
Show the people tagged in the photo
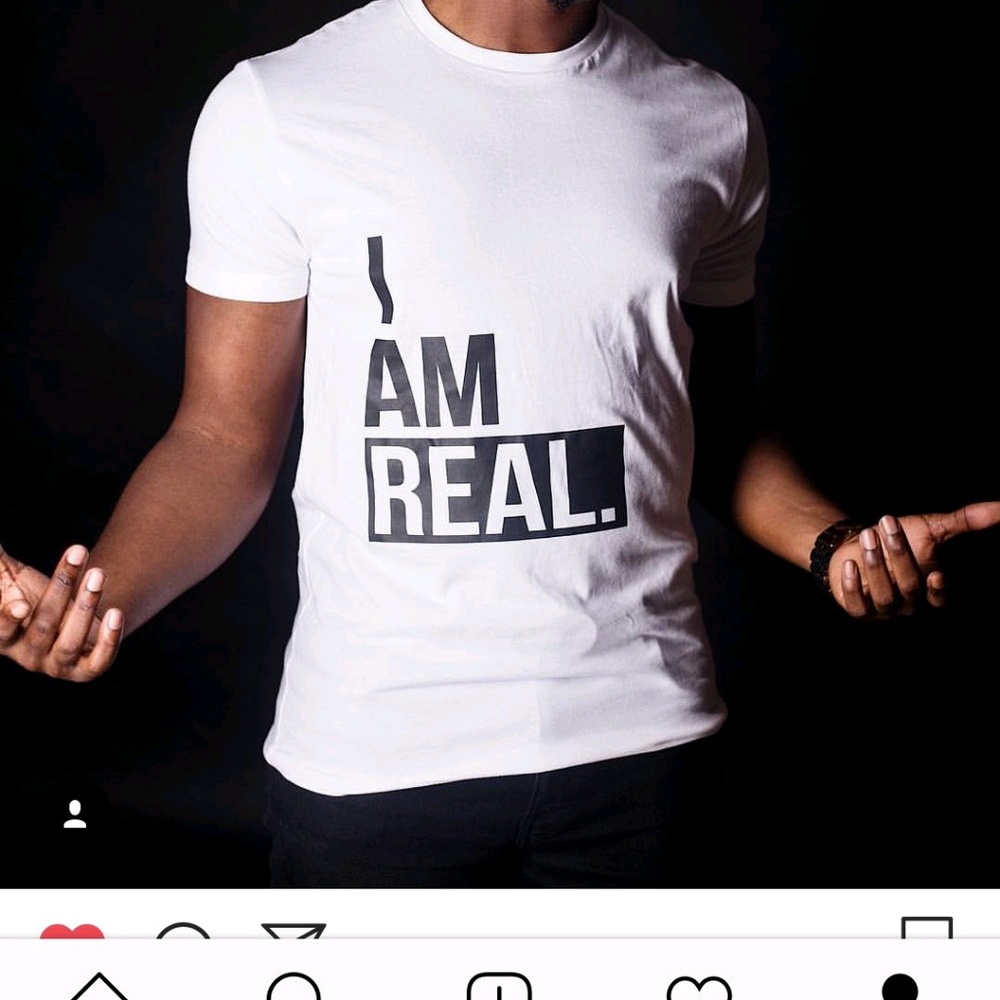tap(75, 814)
